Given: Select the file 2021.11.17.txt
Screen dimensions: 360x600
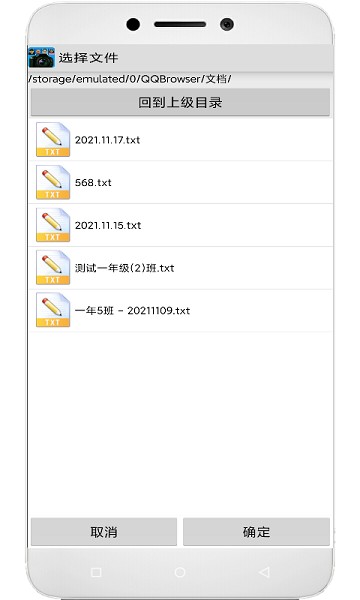Looking at the screenshot, I should [181, 140].
